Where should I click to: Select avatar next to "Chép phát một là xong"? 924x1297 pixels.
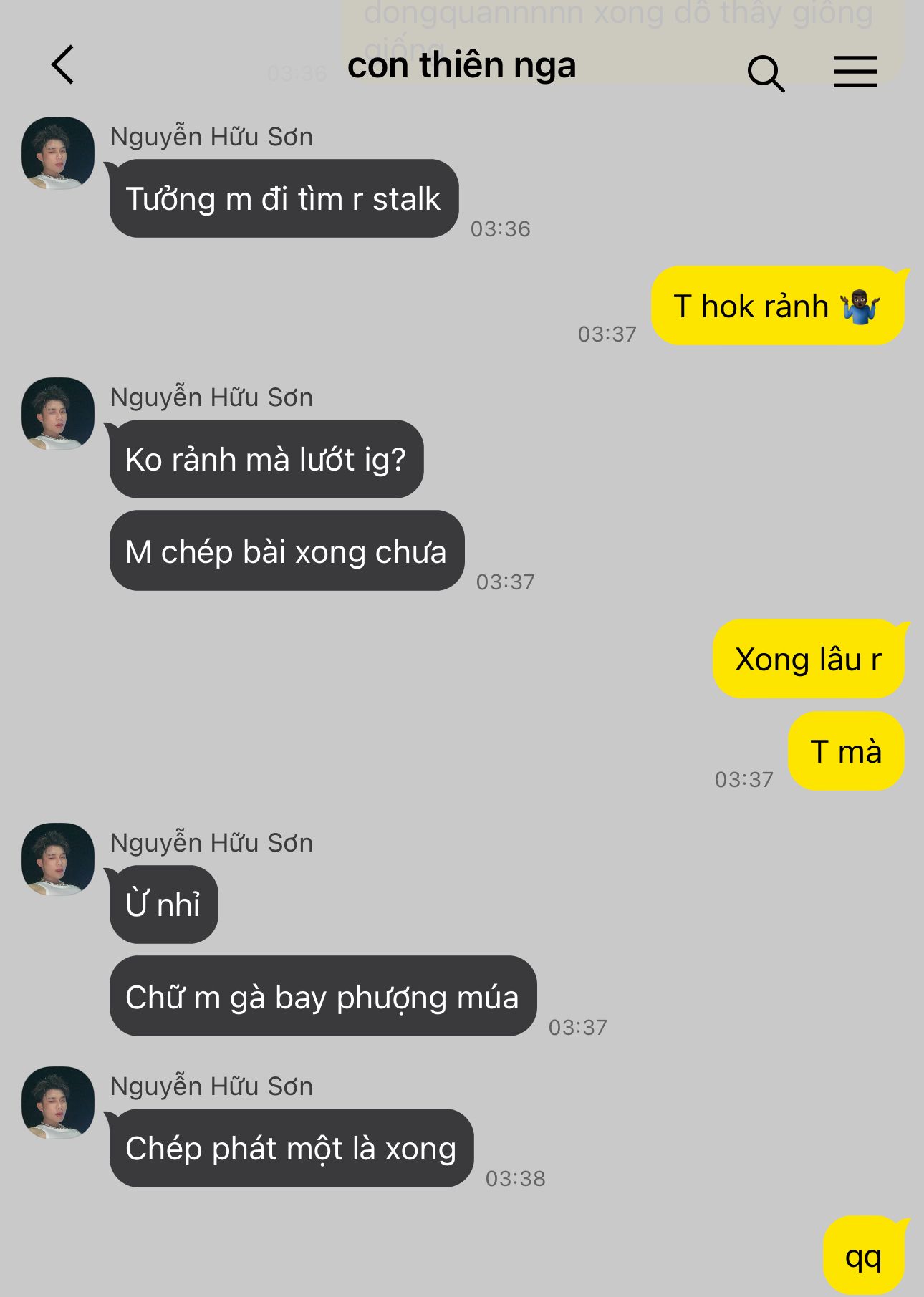pos(58,1103)
